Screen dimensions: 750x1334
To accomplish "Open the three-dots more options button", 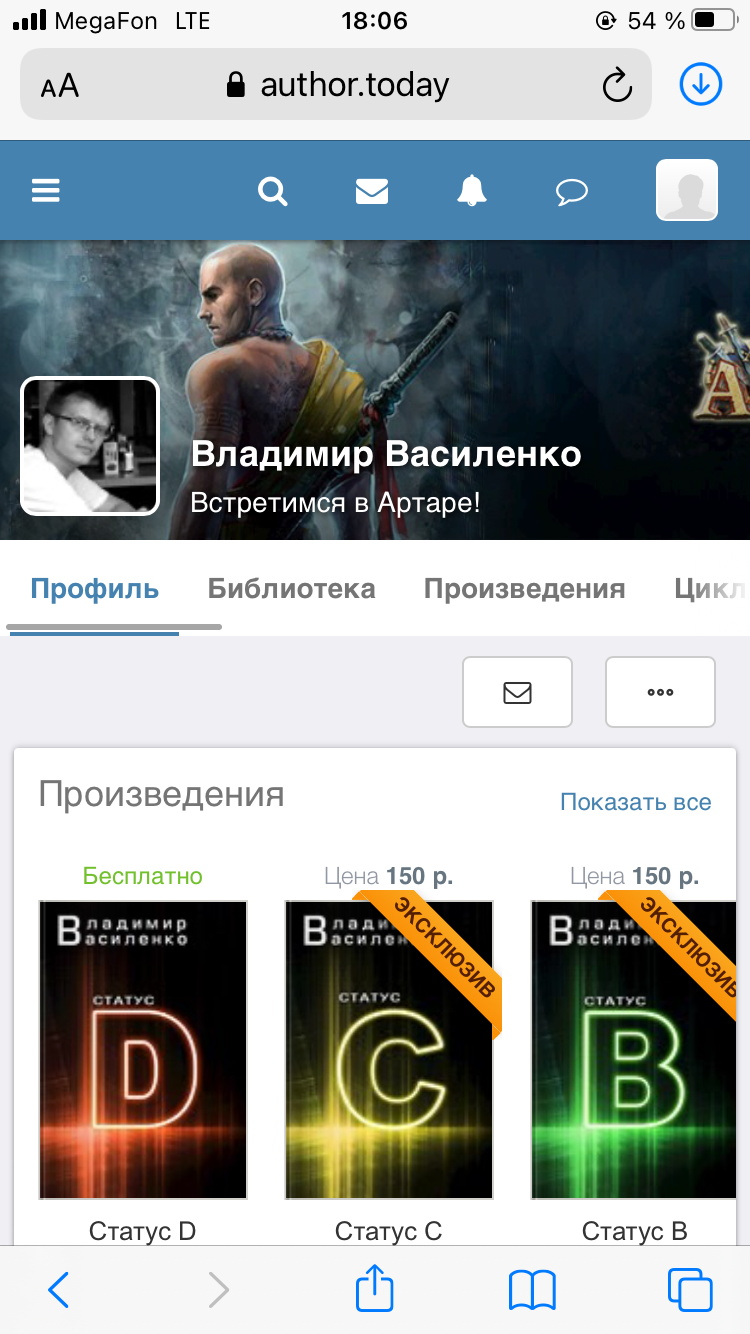I will [x=660, y=692].
